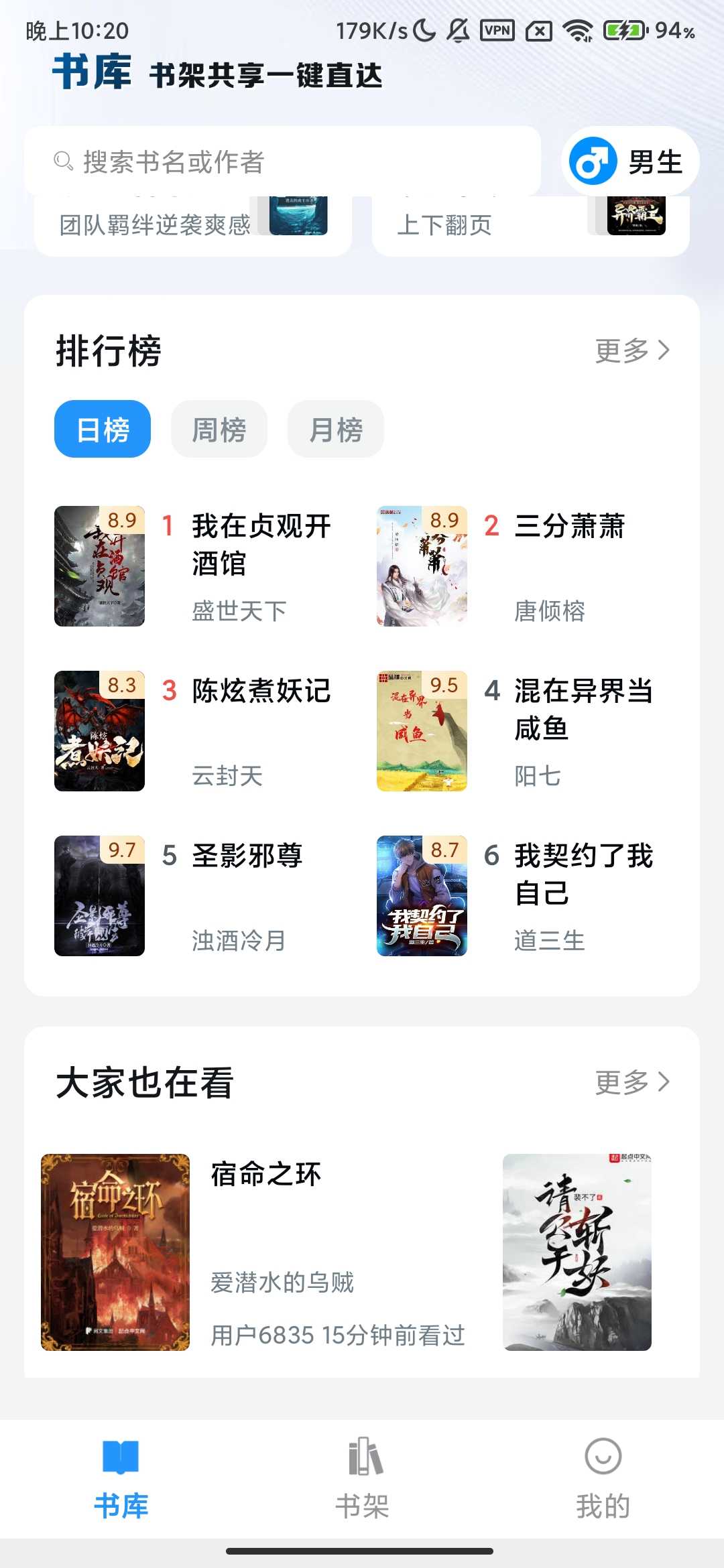724x1568 pixels.
Task: Click the magnifier icon in the search bar
Action: click(62, 160)
